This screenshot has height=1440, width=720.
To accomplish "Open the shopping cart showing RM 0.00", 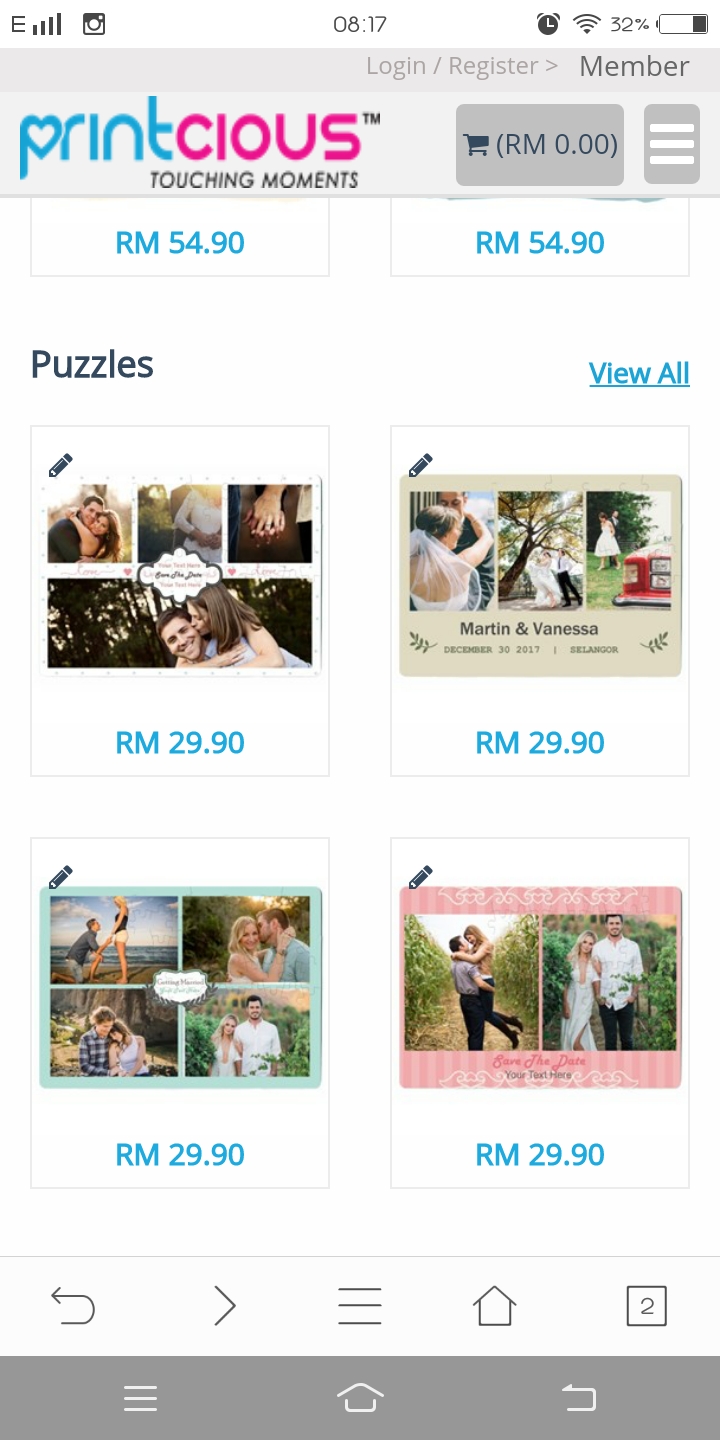I will point(540,145).
